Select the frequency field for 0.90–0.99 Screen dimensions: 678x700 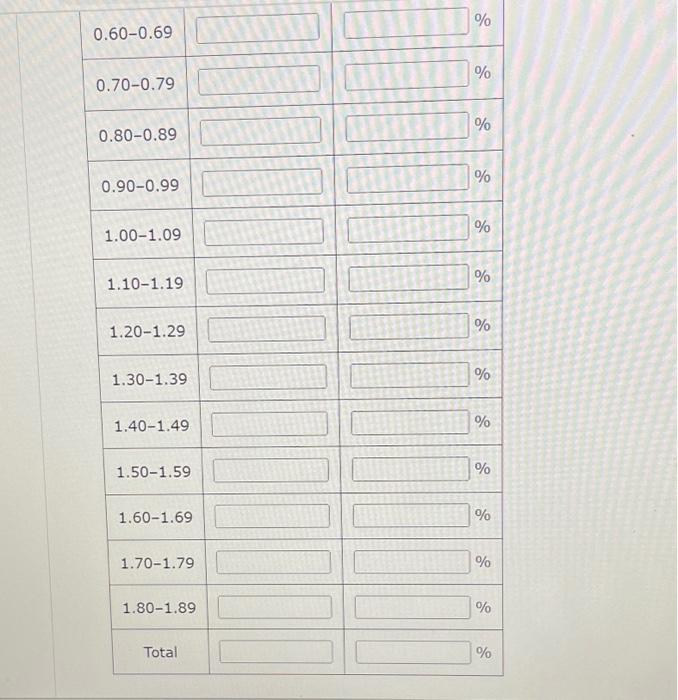click(263, 182)
